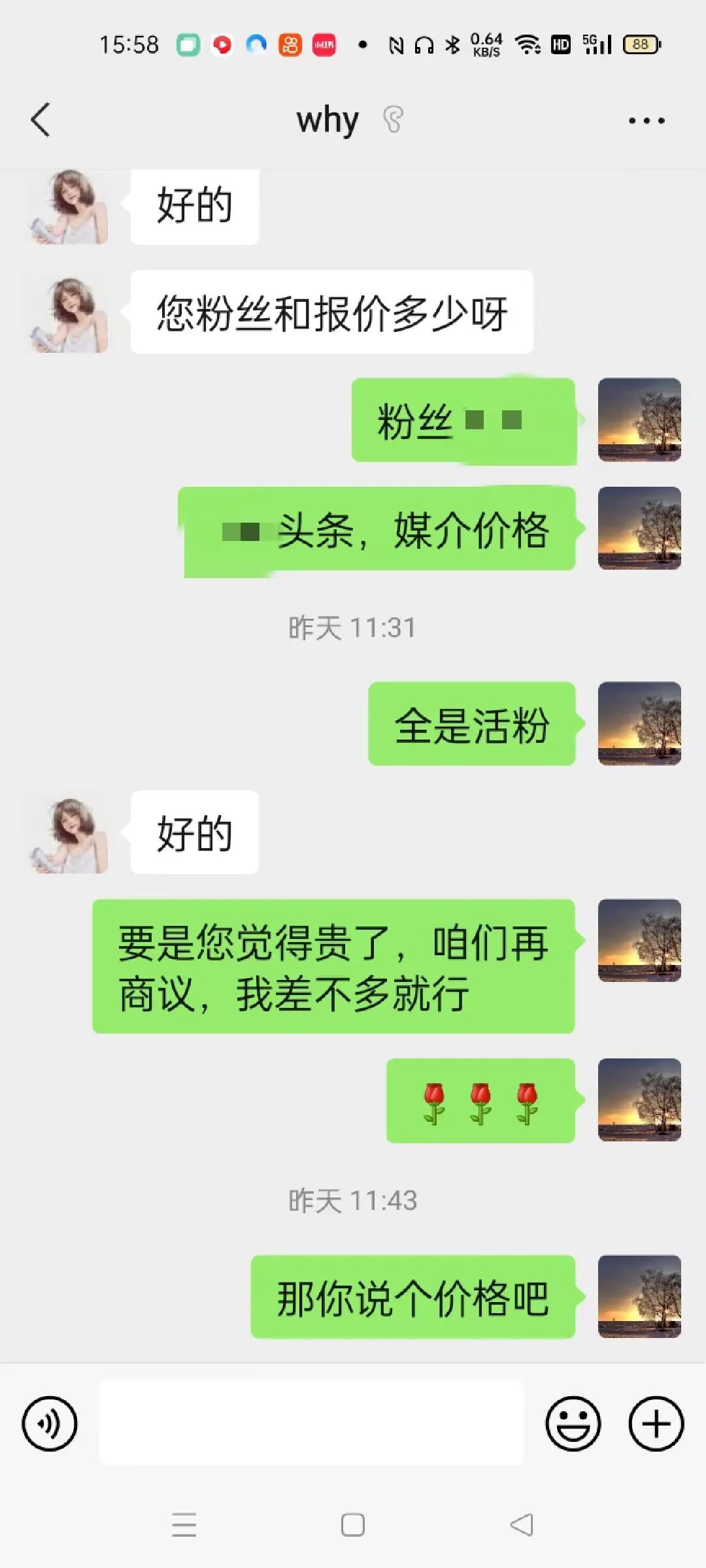This screenshot has width=706, height=1568.
Task: Open the chat info overflow menu
Action: click(646, 120)
